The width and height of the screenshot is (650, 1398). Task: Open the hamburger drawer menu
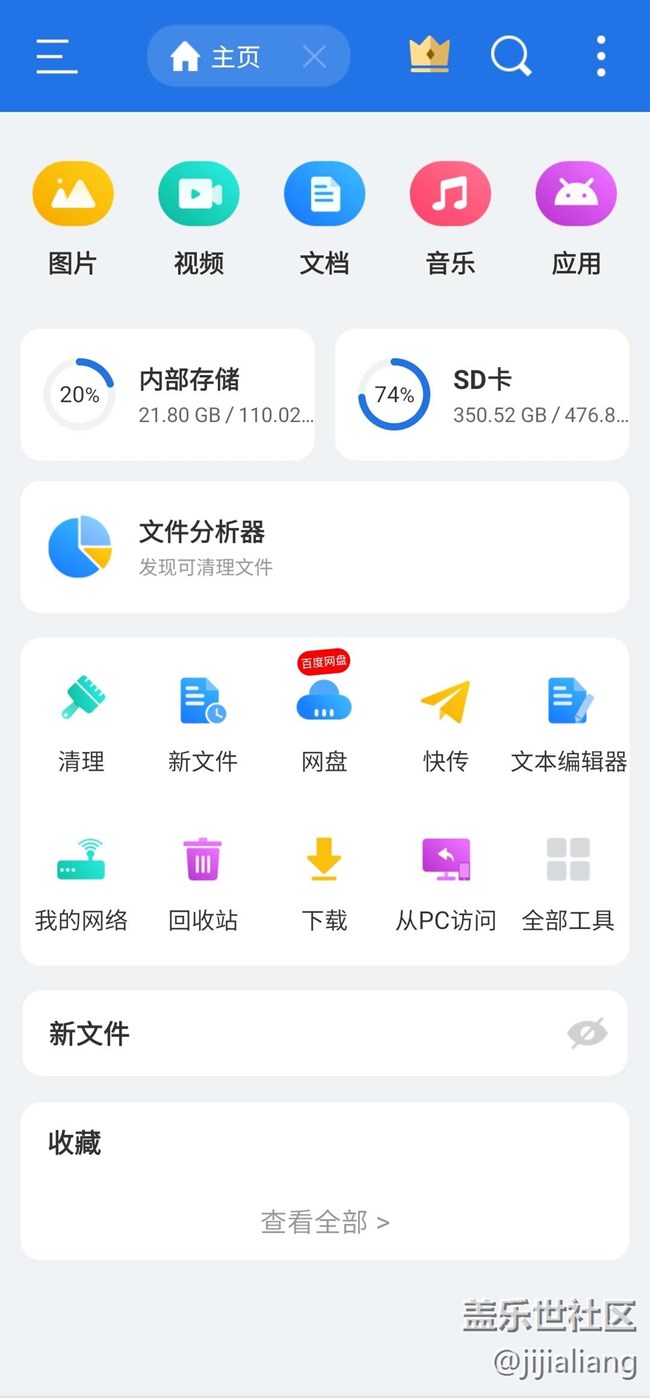[57, 56]
